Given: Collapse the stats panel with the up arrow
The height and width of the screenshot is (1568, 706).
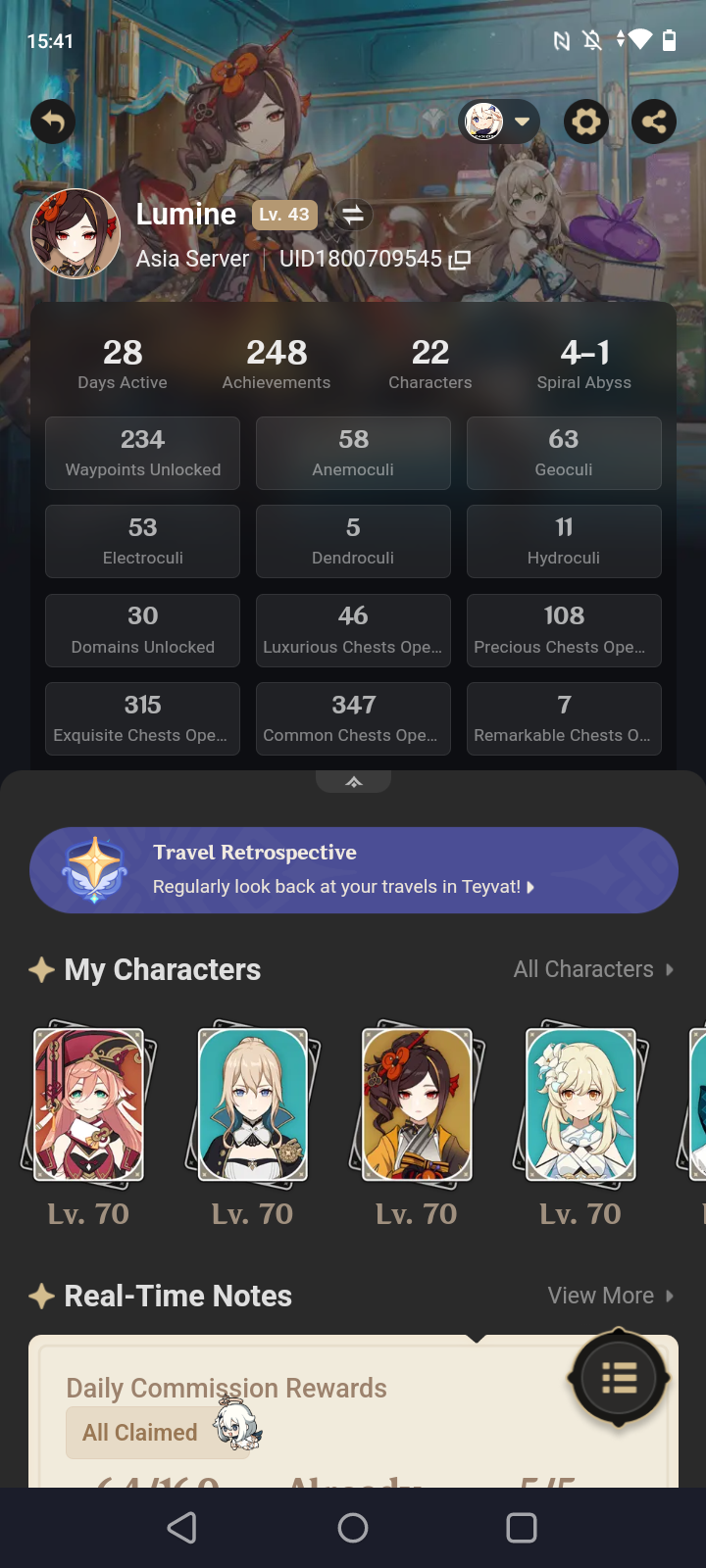Looking at the screenshot, I should click(x=353, y=781).
